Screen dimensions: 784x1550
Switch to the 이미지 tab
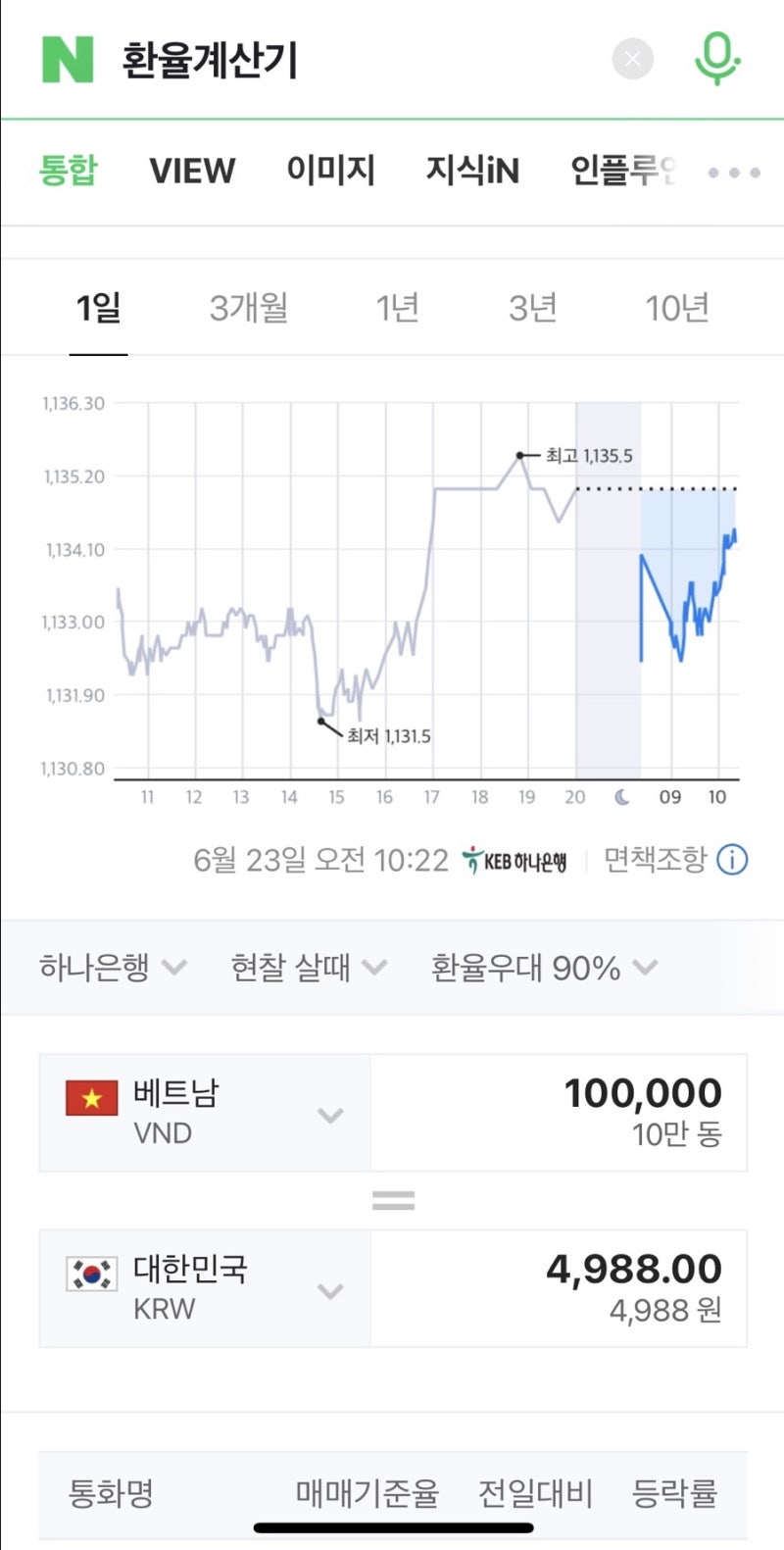coord(331,172)
